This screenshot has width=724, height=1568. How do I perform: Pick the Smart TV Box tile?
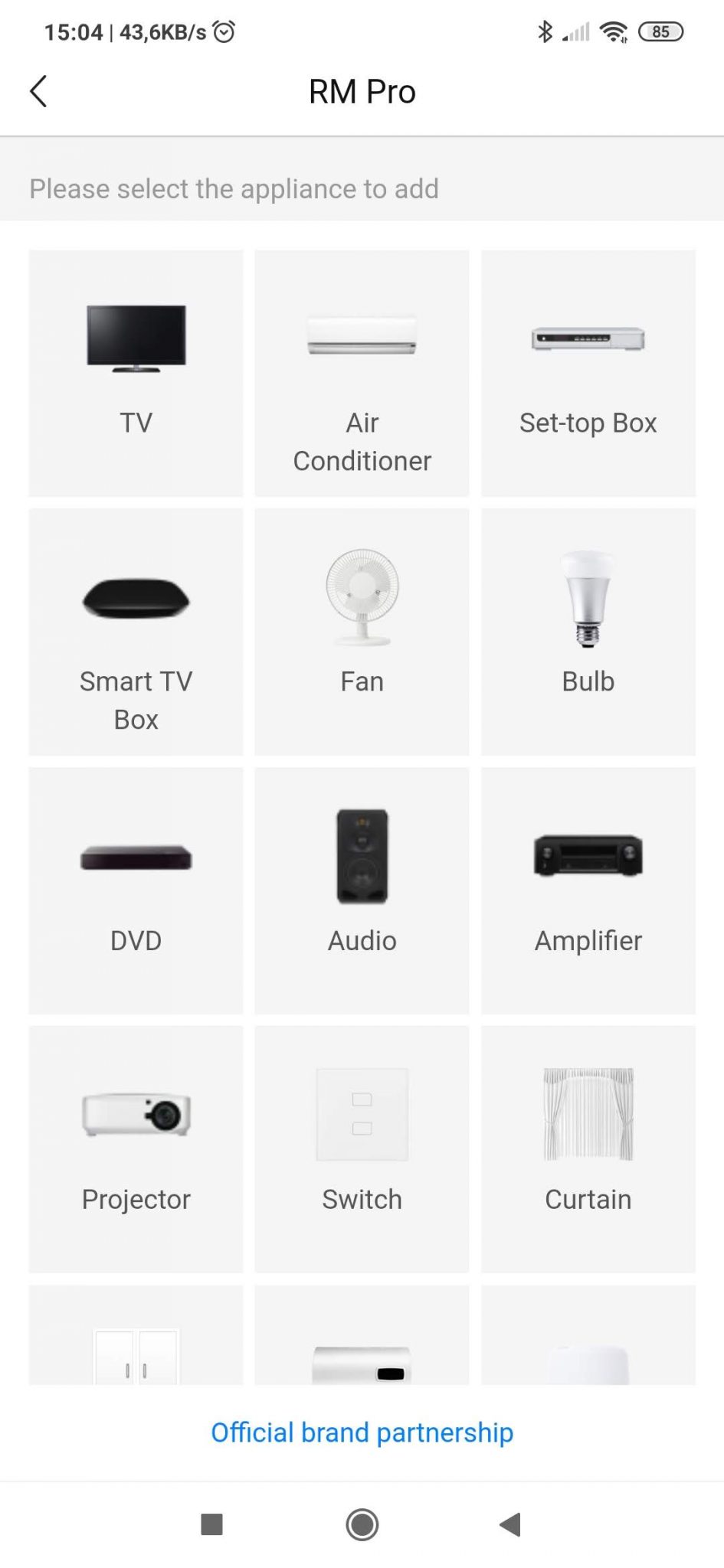pos(136,632)
